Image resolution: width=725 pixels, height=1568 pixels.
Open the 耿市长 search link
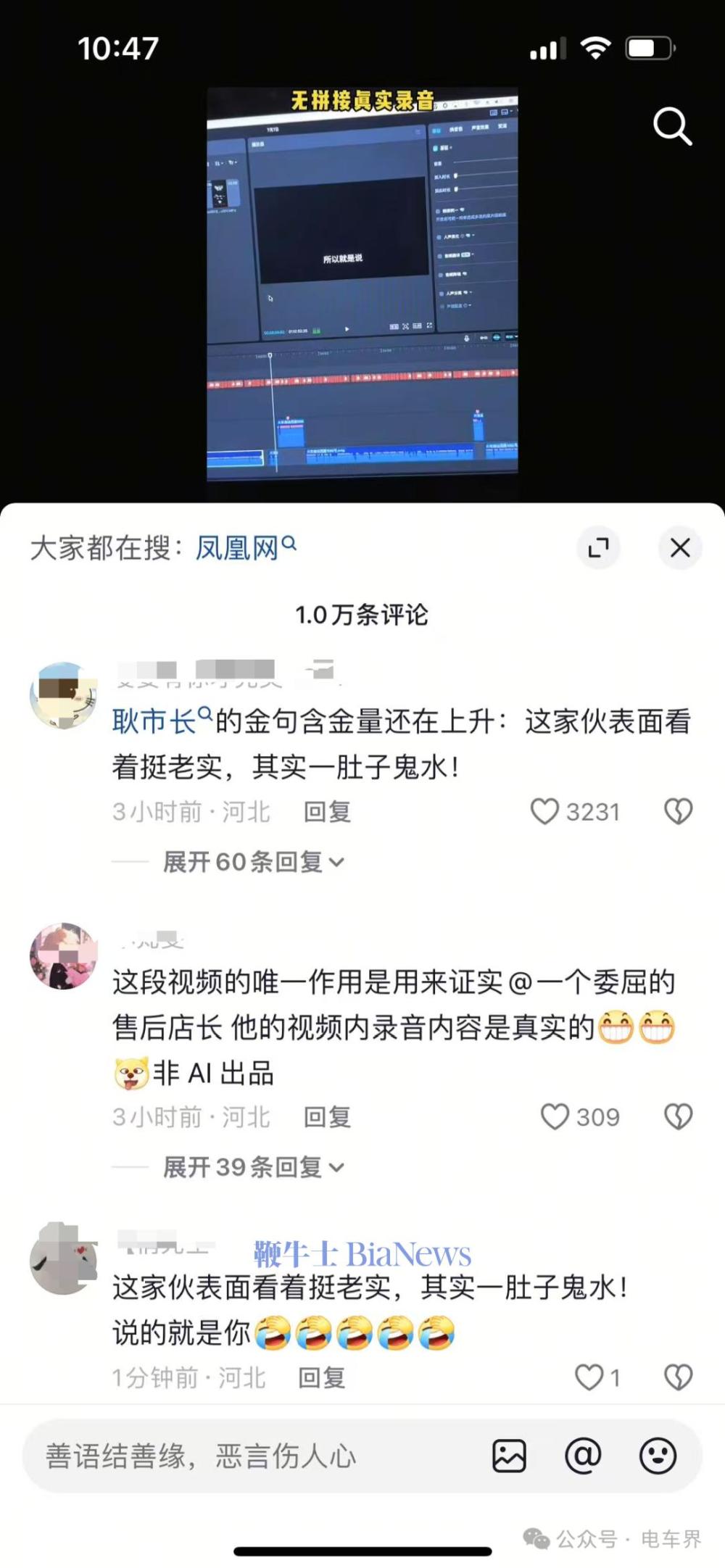pyautogui.click(x=161, y=721)
